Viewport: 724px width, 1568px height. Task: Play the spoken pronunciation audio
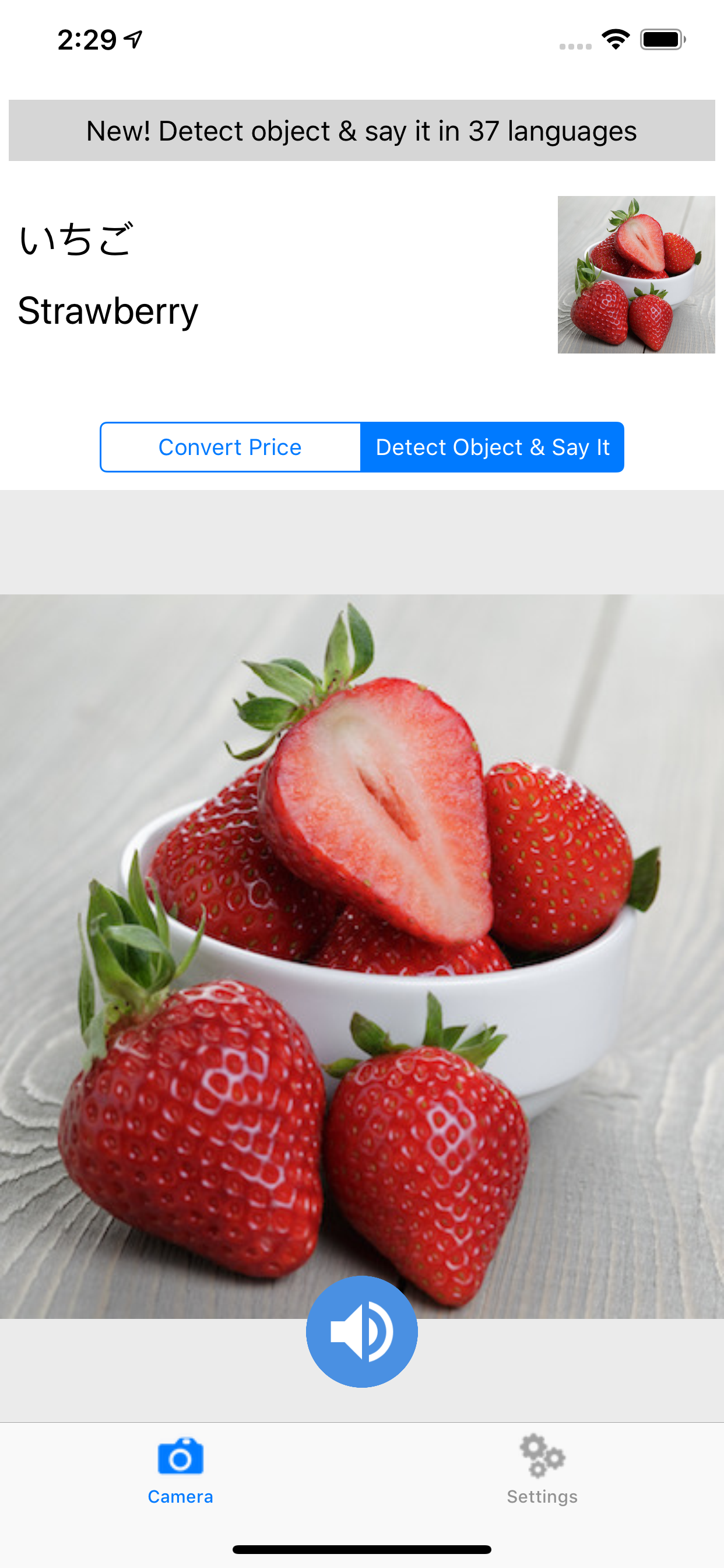point(361,1331)
